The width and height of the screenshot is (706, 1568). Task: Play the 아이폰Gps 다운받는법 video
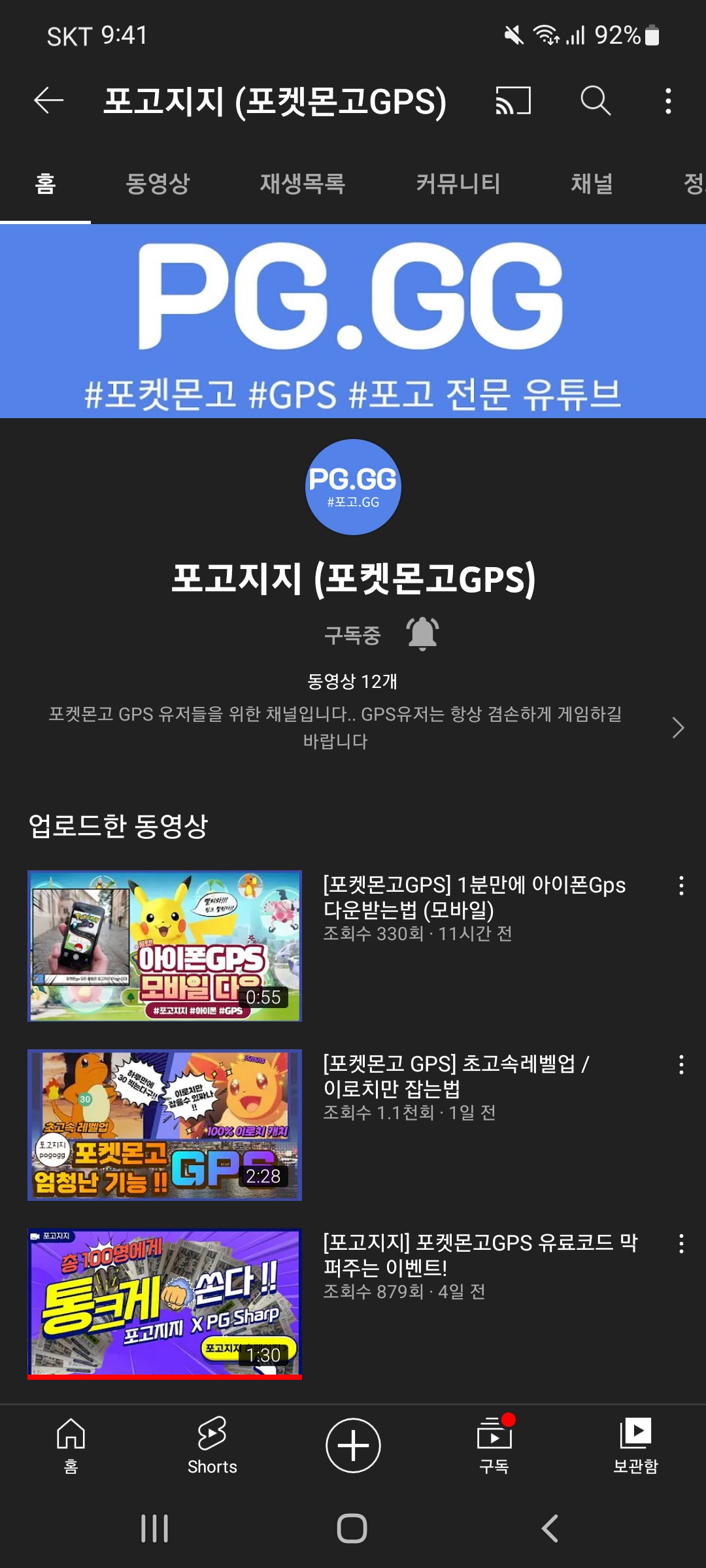[x=165, y=945]
